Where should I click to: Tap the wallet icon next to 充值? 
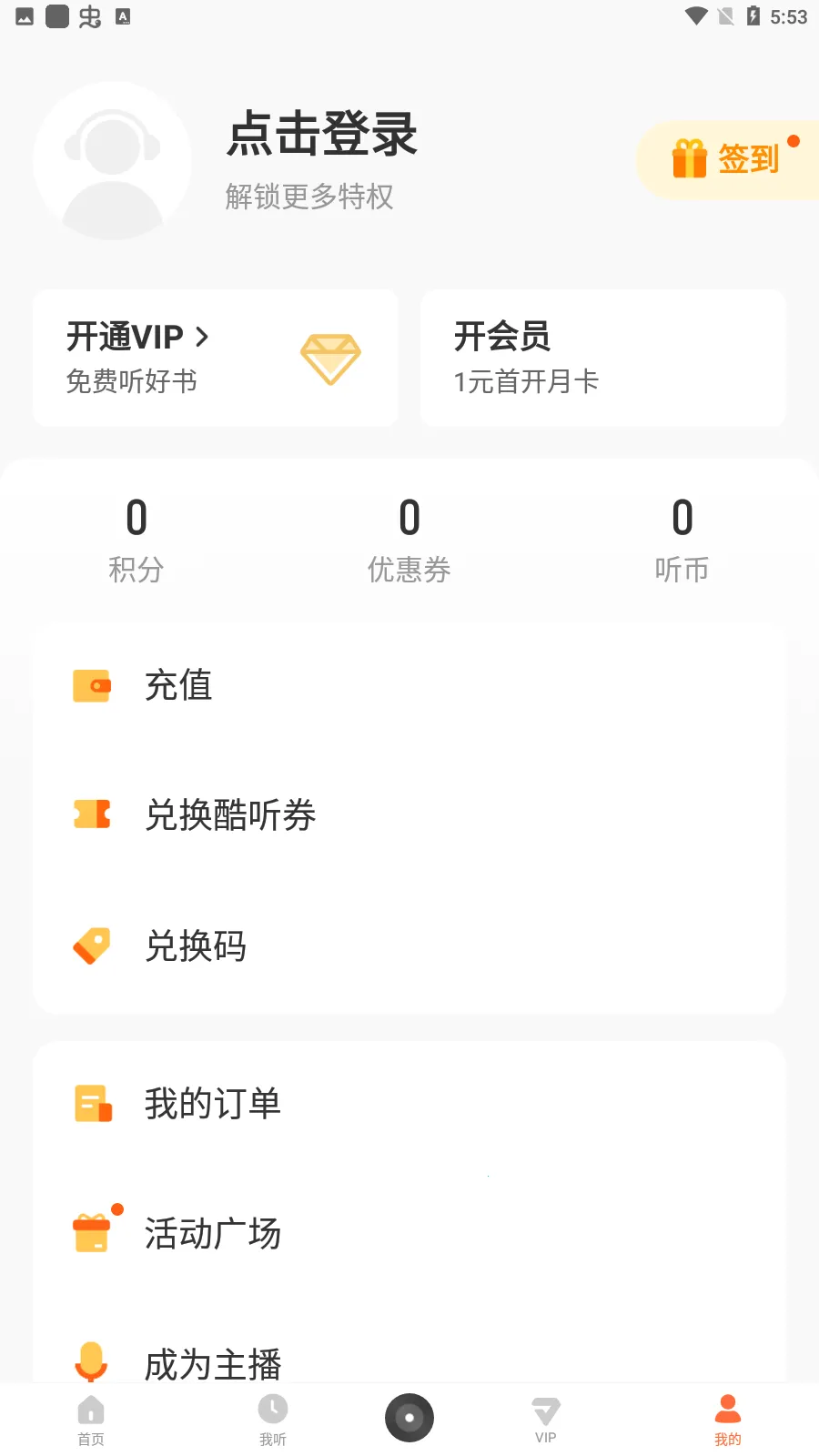(x=91, y=686)
